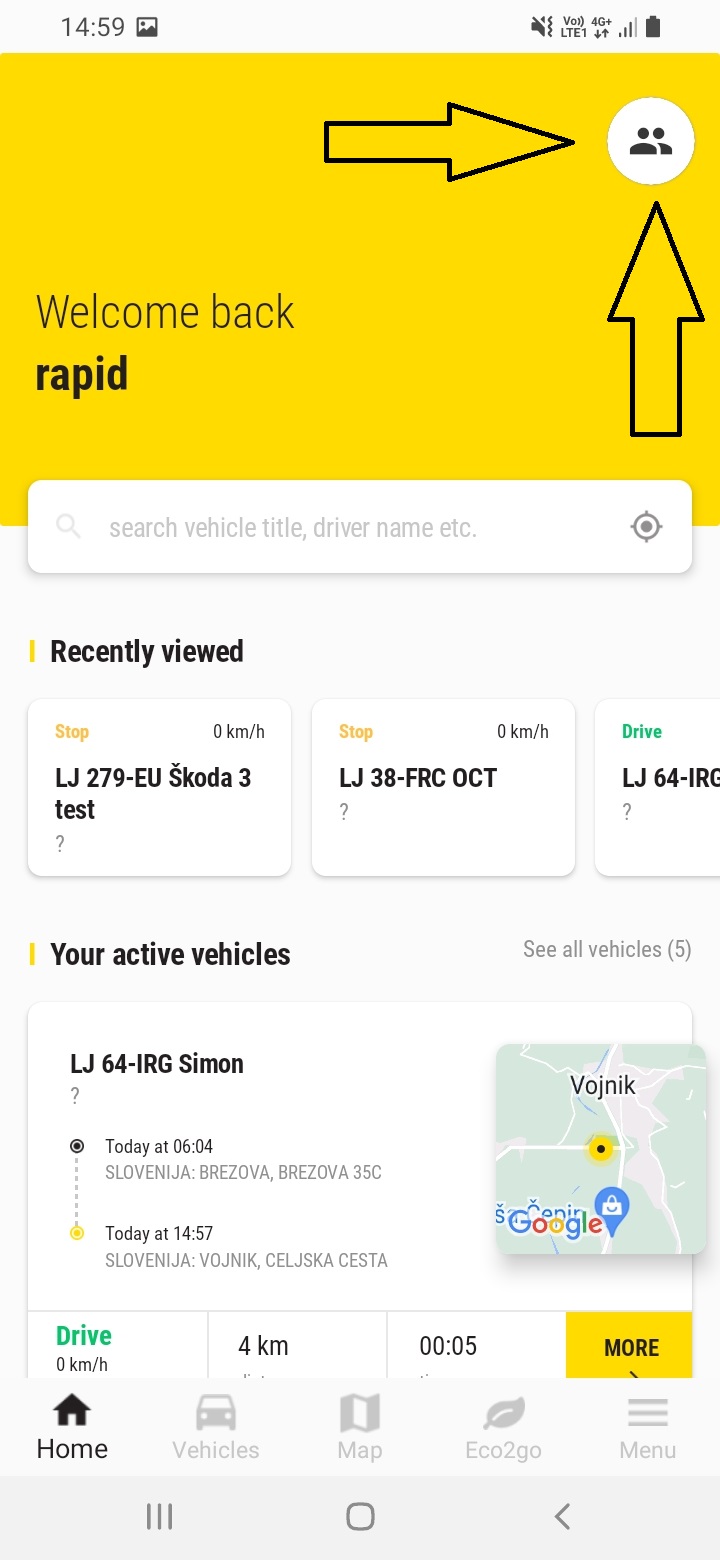The width and height of the screenshot is (720, 1560).
Task: Open the LJ 279-EU Škoda 3 test card
Action: point(160,787)
